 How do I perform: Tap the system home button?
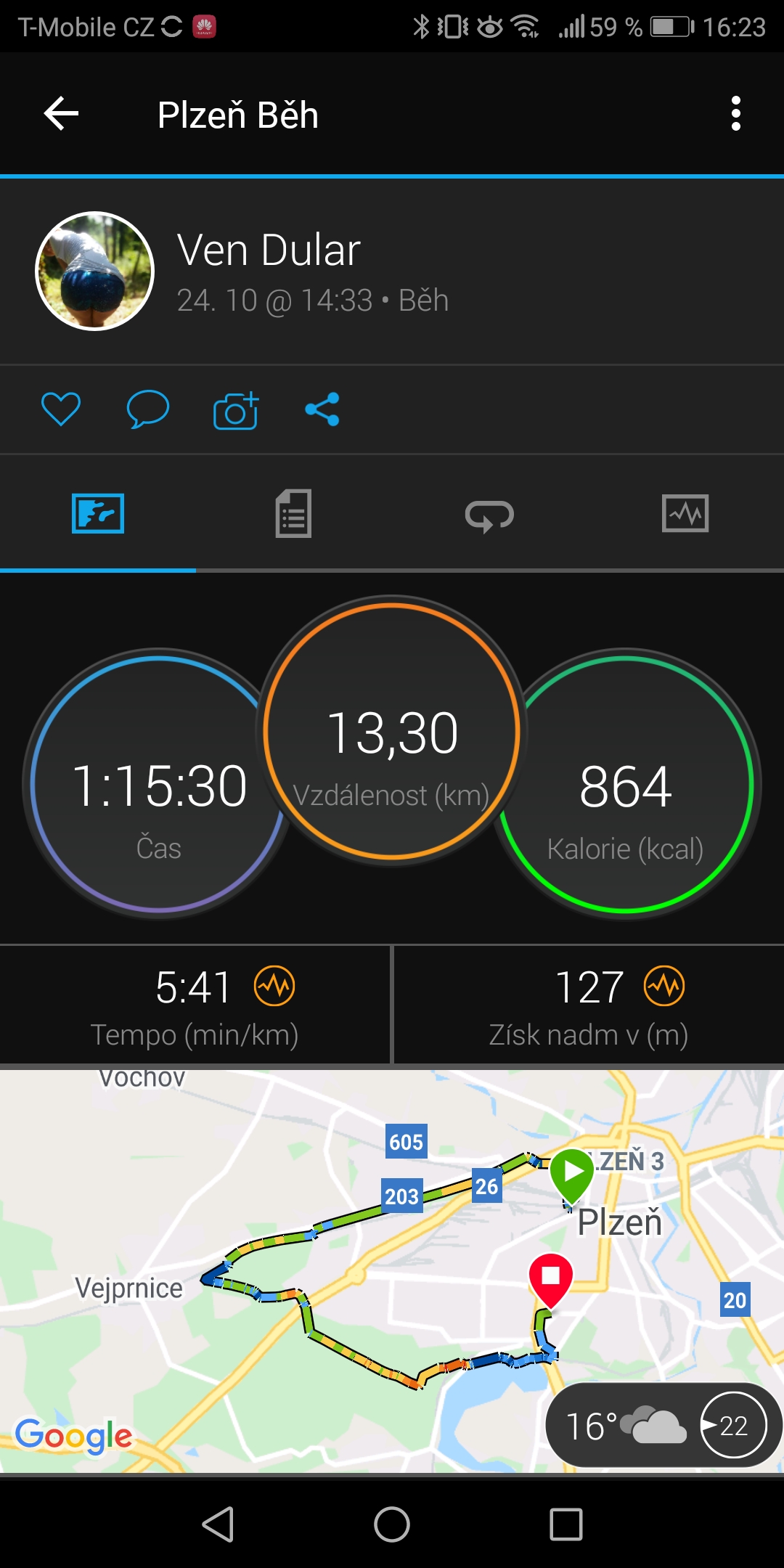392,1524
